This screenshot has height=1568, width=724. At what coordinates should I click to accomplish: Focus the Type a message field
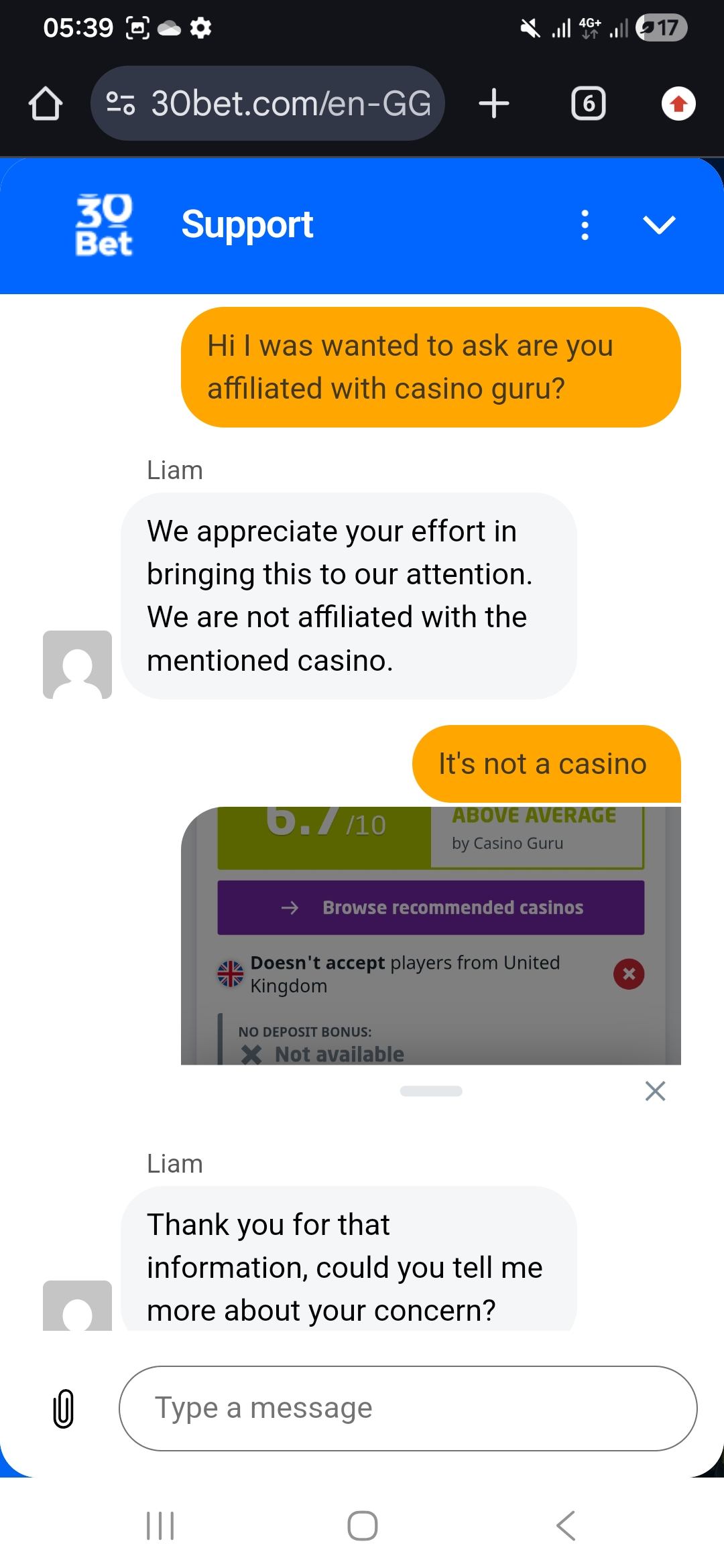pos(408,1409)
